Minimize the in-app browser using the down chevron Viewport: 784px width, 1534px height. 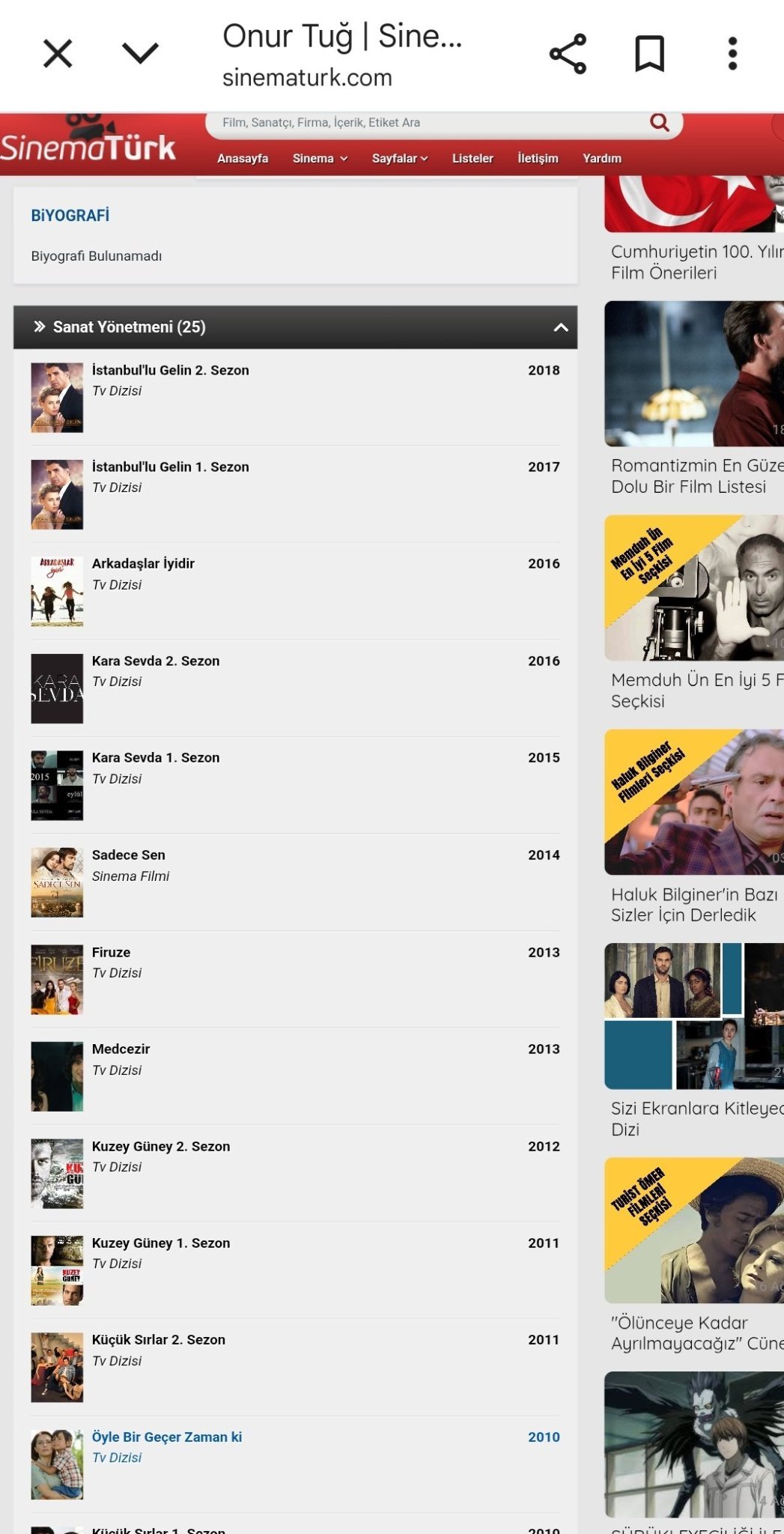tap(140, 53)
